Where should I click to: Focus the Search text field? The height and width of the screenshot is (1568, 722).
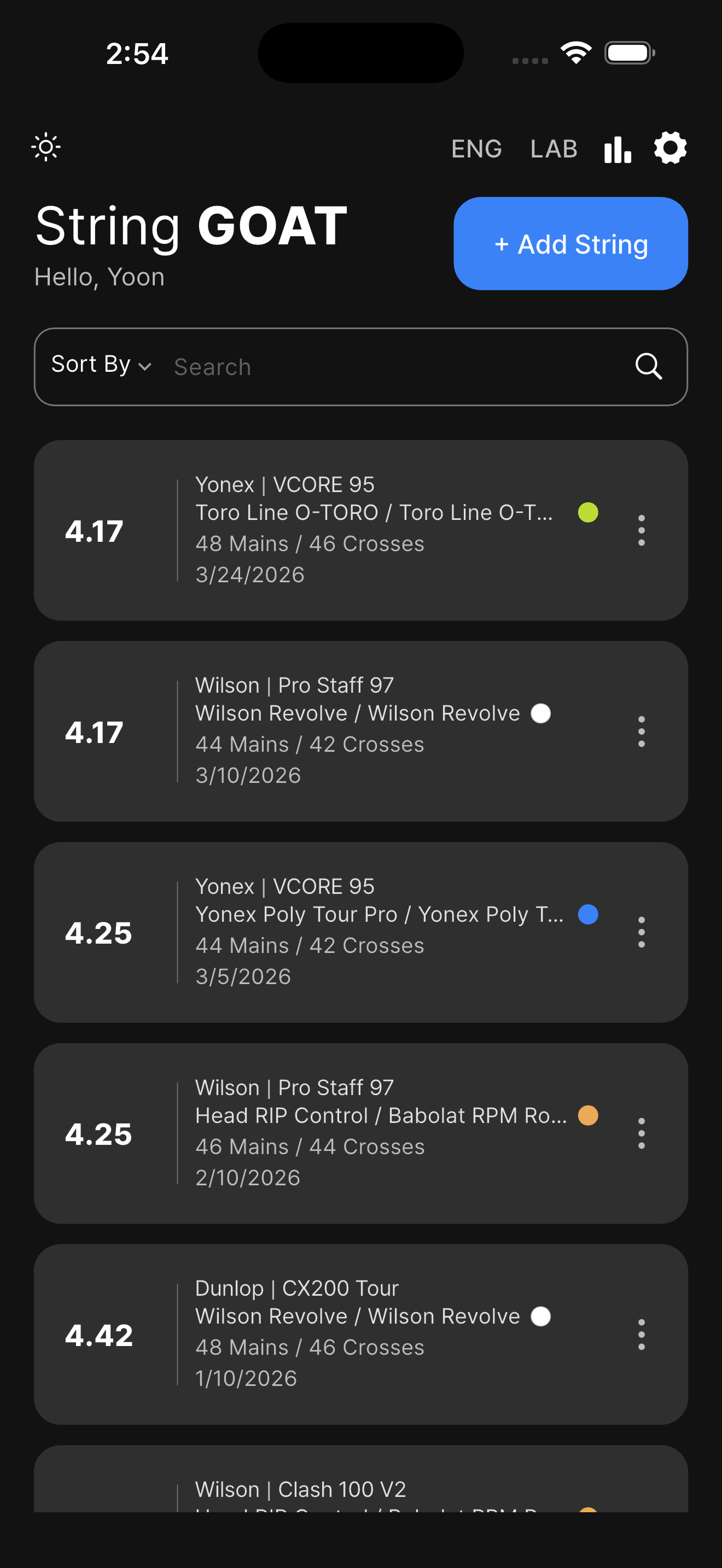click(389, 367)
